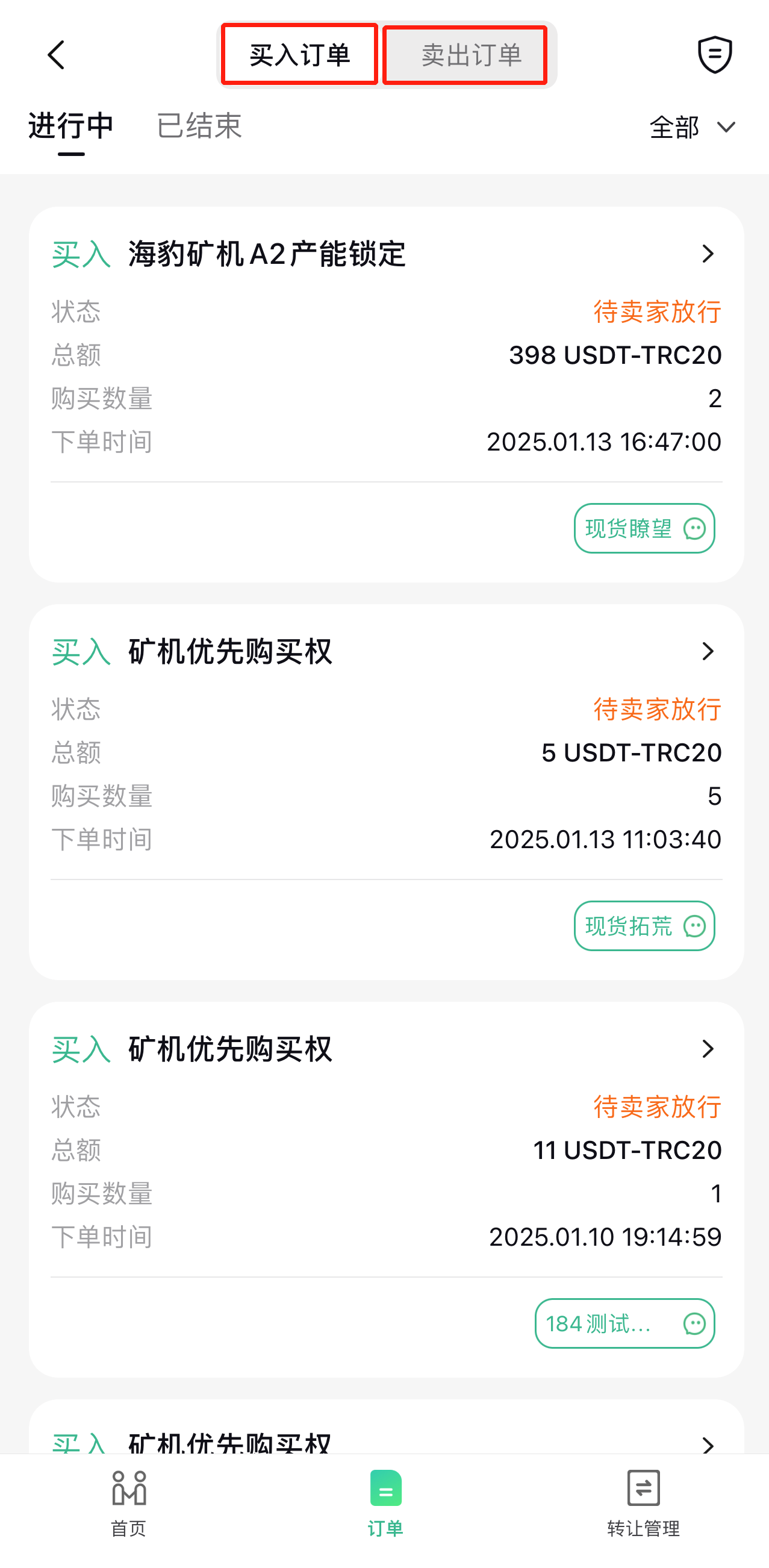Contact seller 184测试…
Image resolution: width=769 pixels, height=1568 pixels.
(x=625, y=1323)
